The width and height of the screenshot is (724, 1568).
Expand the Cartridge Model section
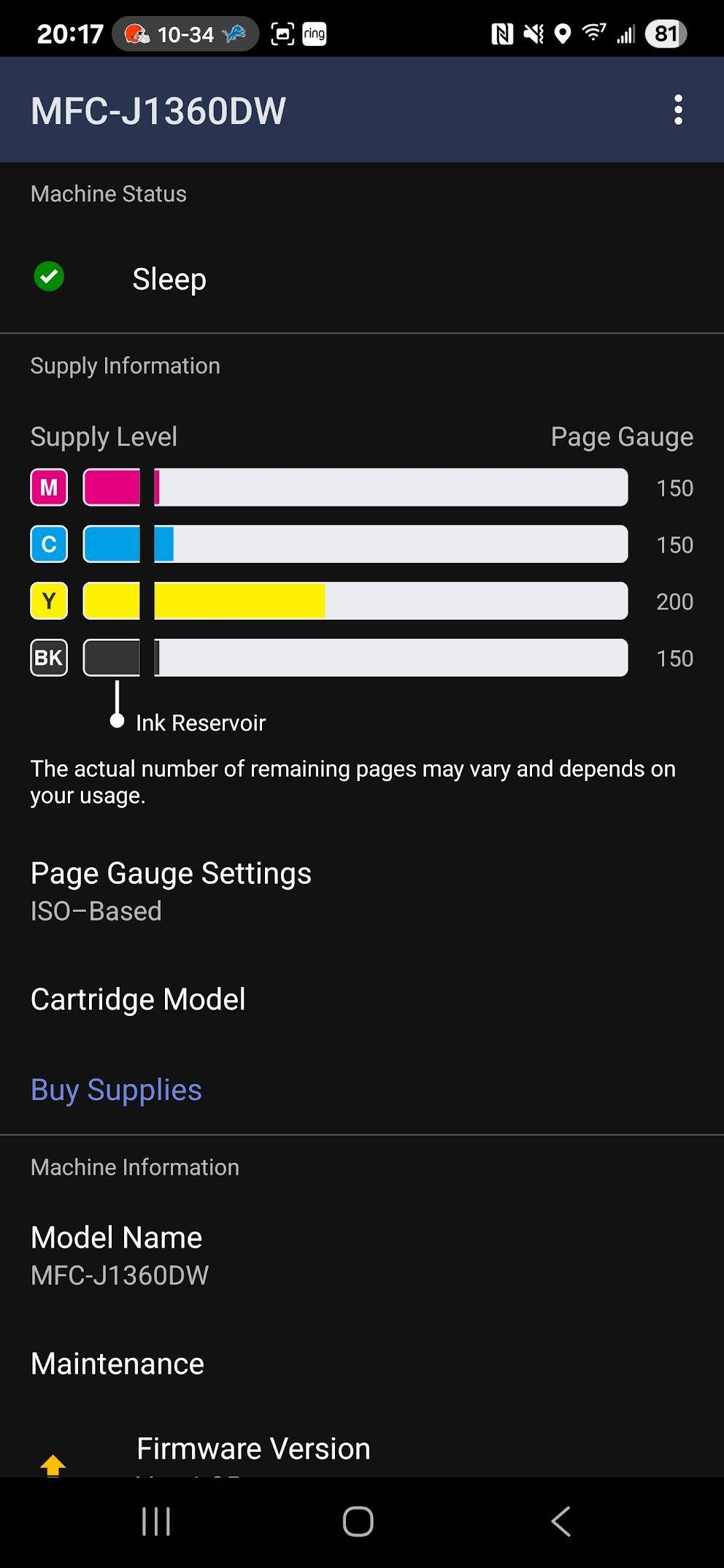click(138, 999)
